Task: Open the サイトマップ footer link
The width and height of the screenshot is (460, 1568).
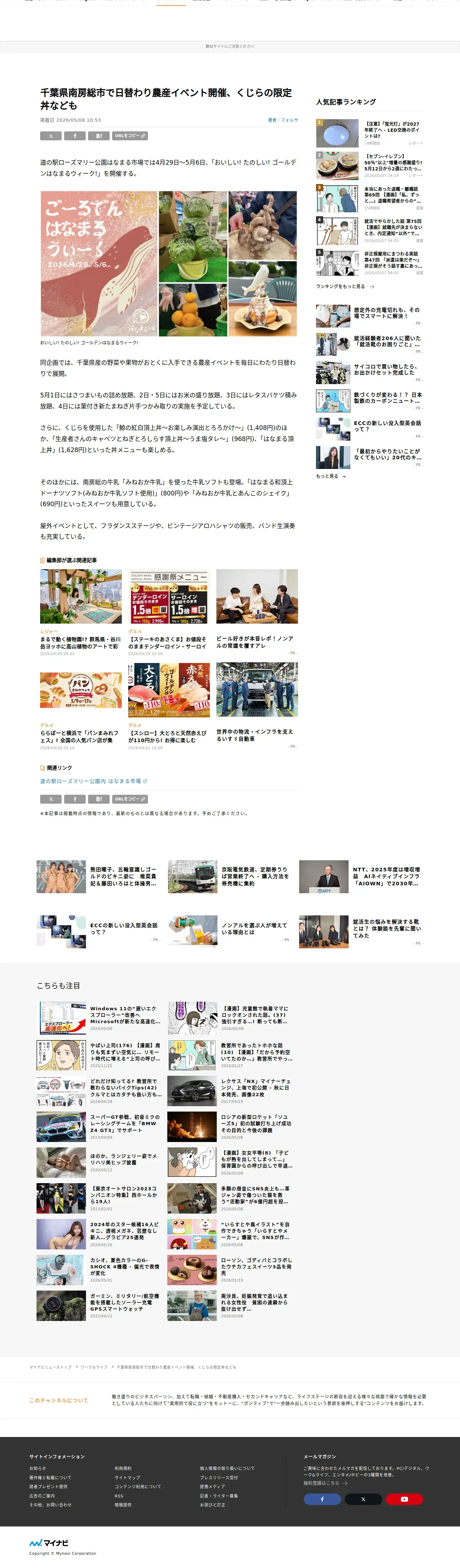Action: tap(127, 1477)
